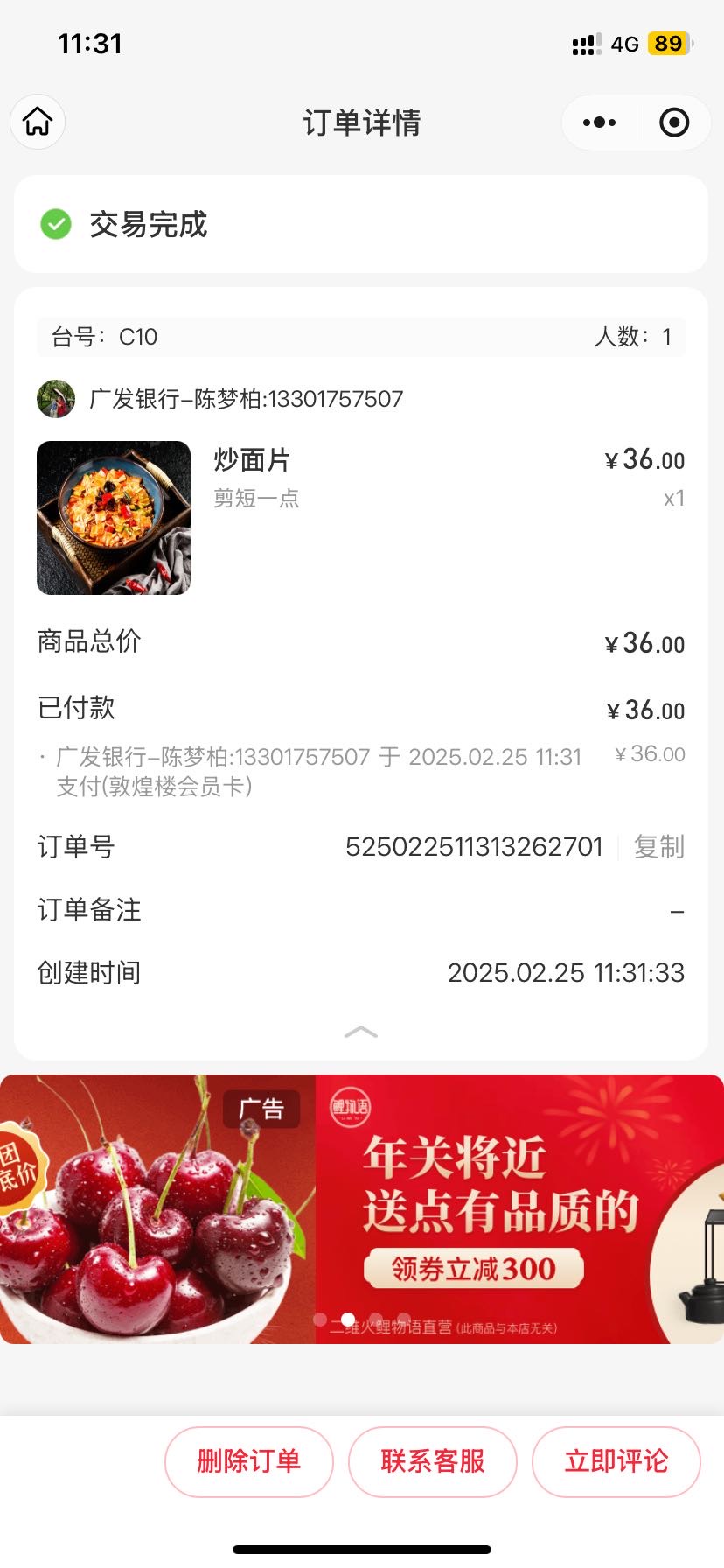The image size is (724, 1568).
Task: Close the mini program with the circle button
Action: point(673,122)
